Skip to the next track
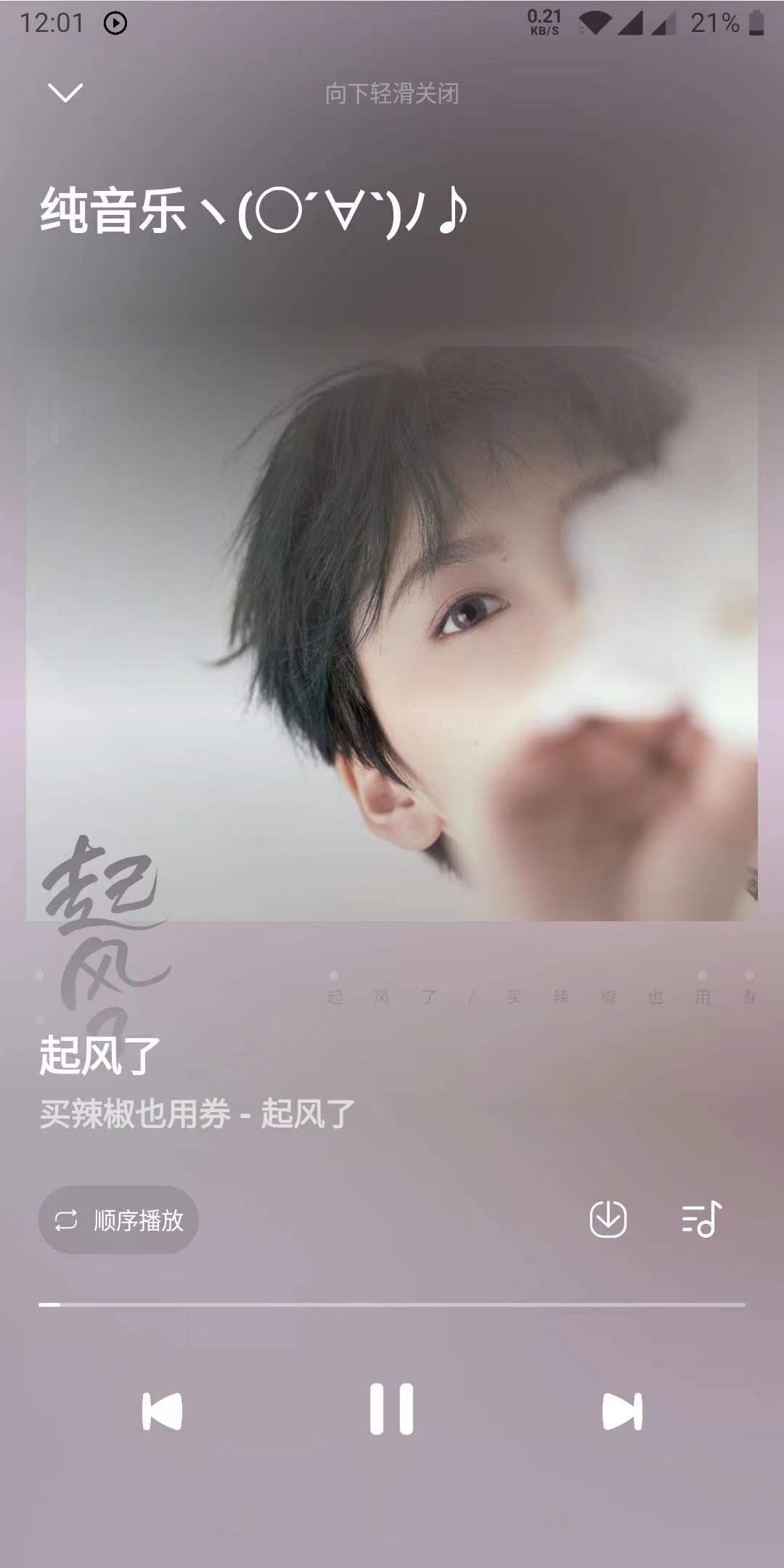The width and height of the screenshot is (784, 1568). [x=622, y=1411]
